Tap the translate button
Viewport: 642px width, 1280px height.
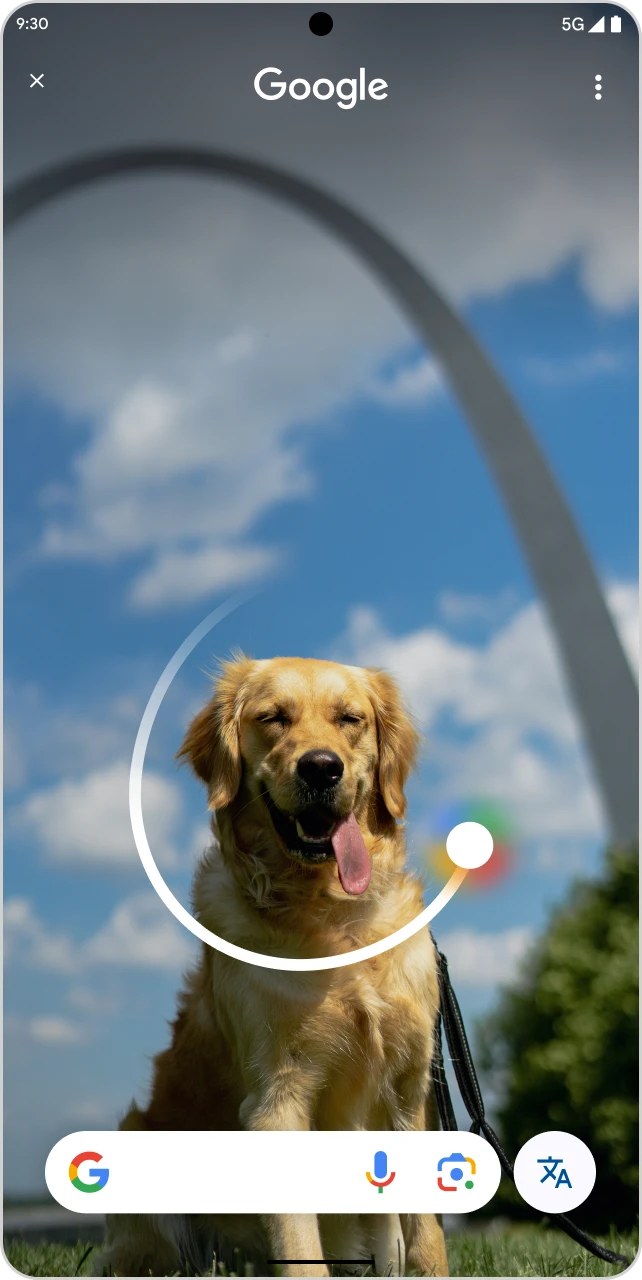click(555, 1172)
